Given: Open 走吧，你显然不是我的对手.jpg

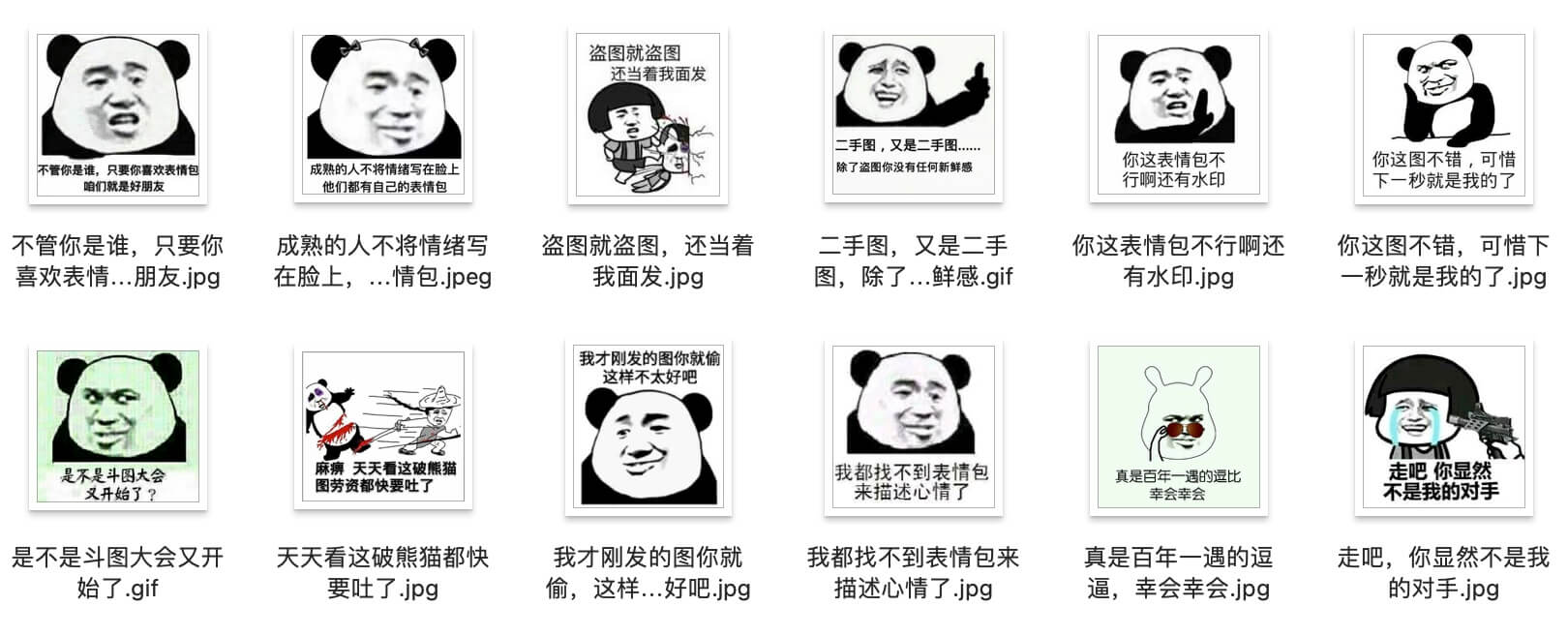Looking at the screenshot, I should coord(1443,427).
